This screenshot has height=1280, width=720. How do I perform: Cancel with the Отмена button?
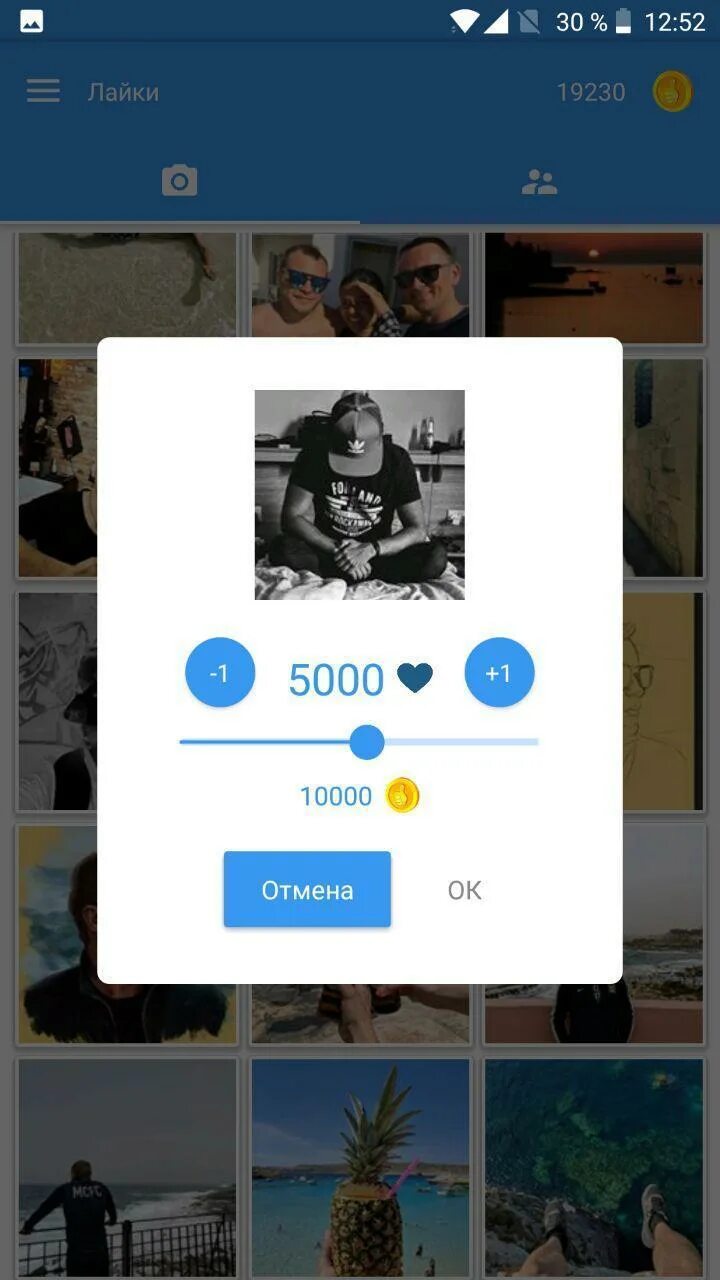(x=307, y=889)
